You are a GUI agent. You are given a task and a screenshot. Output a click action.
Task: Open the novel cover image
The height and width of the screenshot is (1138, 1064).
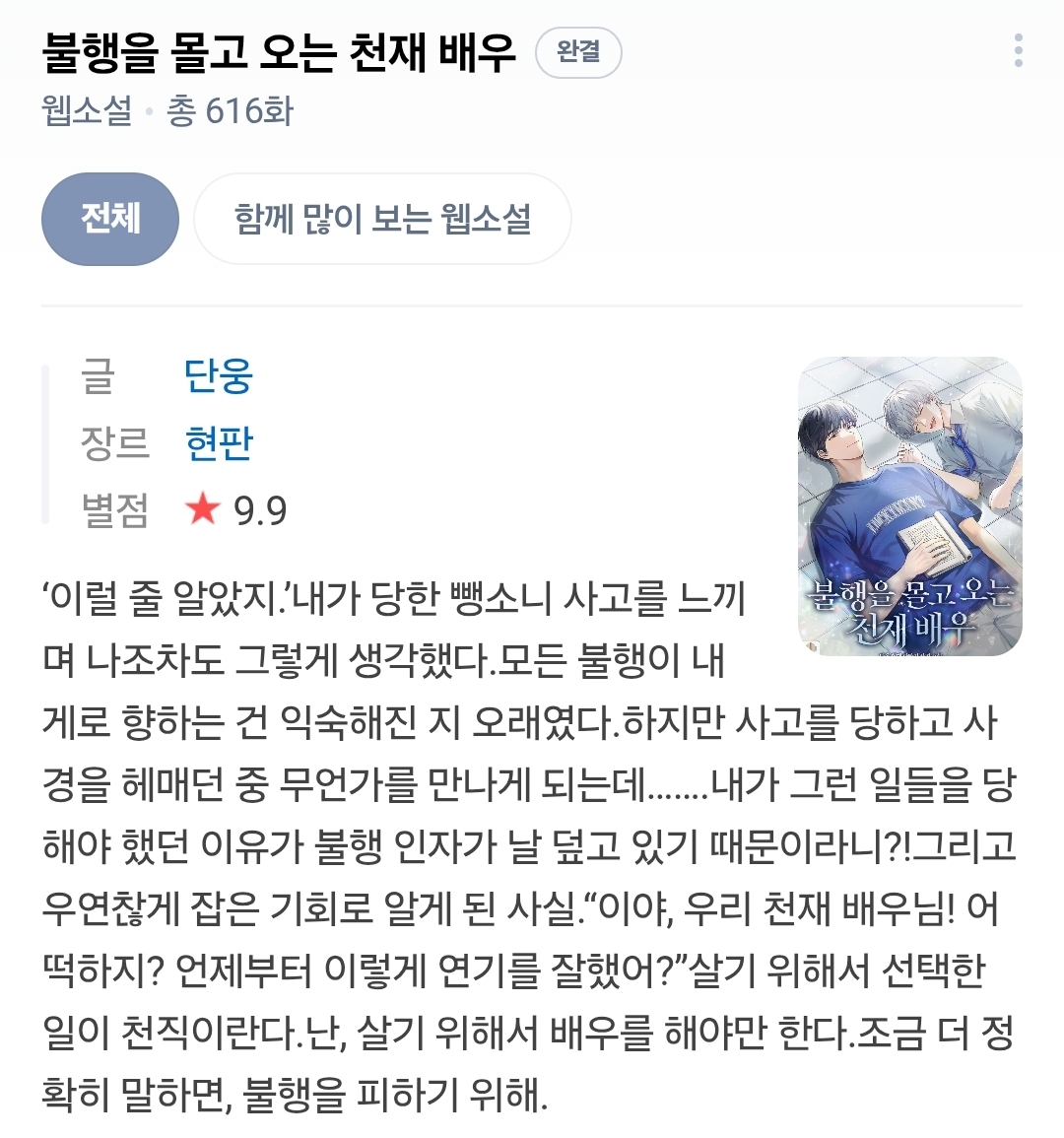click(x=910, y=505)
